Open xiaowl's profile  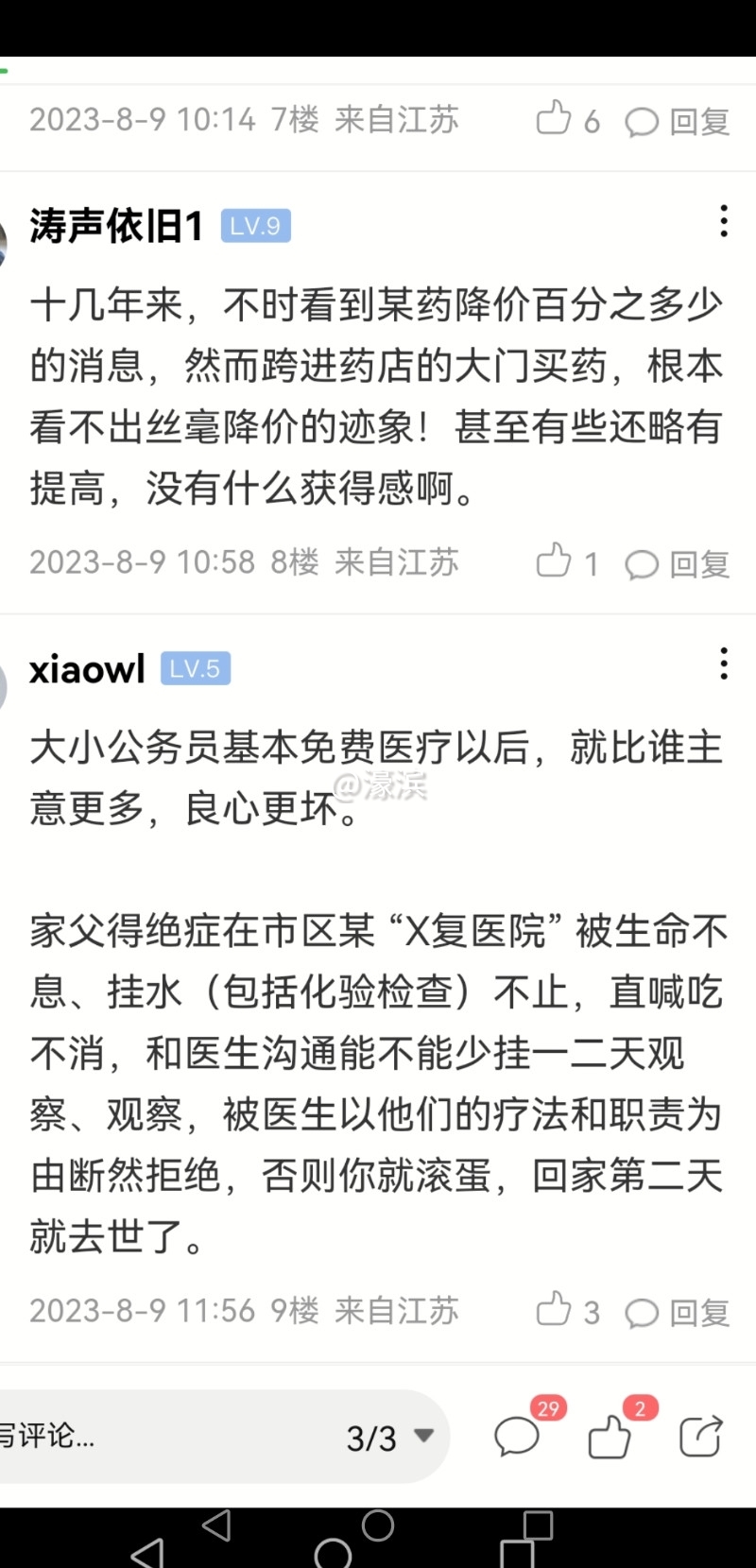point(87,669)
